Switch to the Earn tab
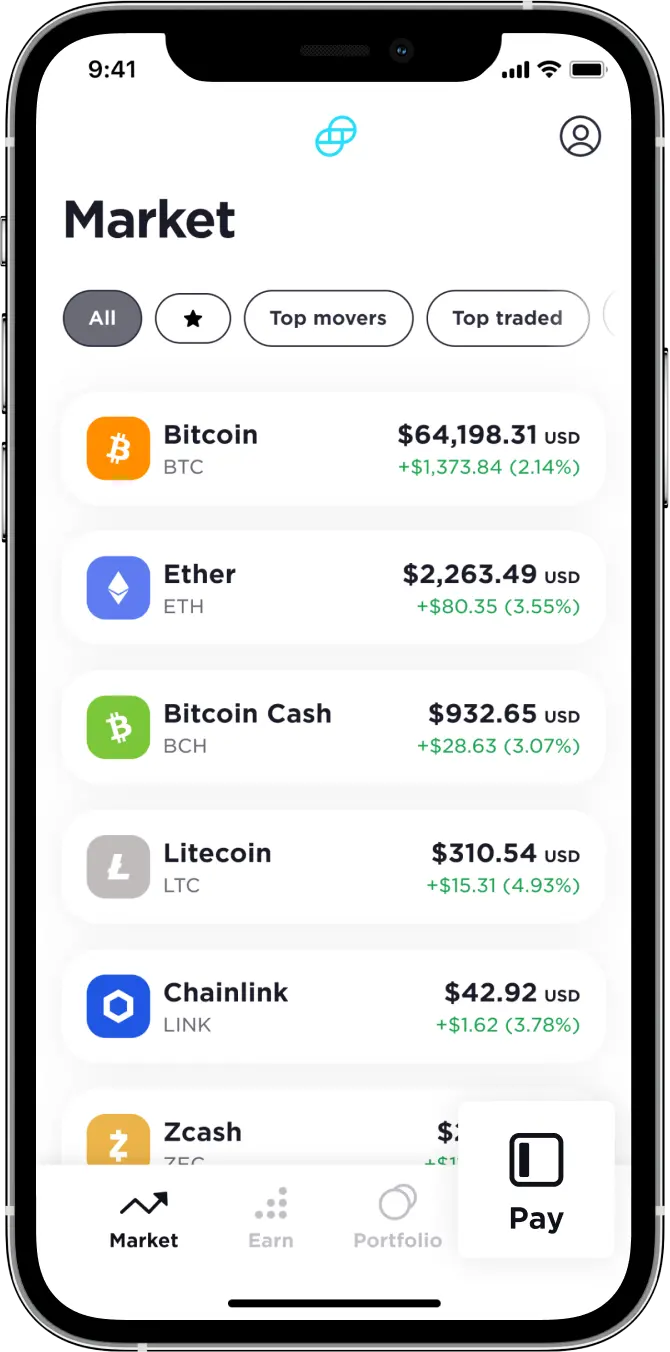 pyautogui.click(x=271, y=1219)
